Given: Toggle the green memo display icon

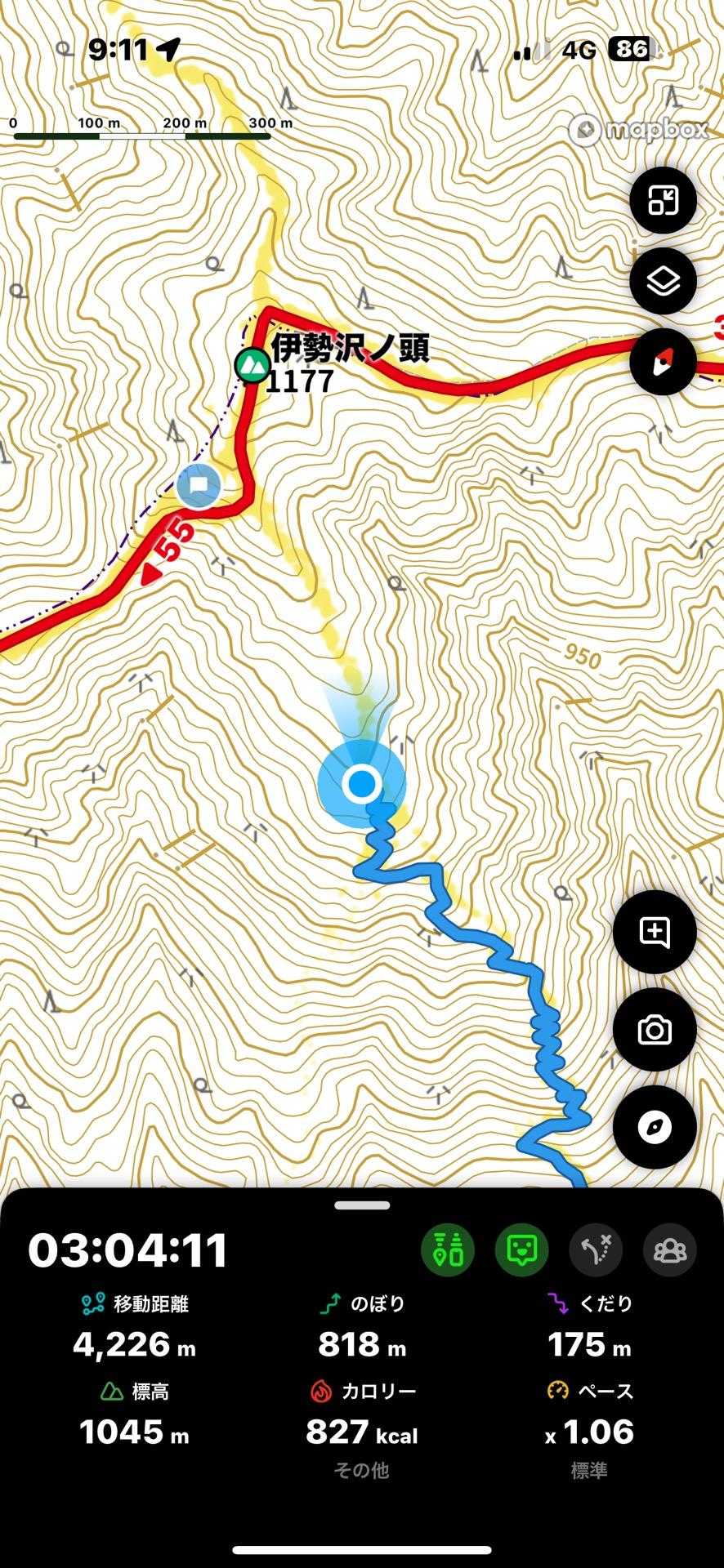Looking at the screenshot, I should click(521, 1249).
